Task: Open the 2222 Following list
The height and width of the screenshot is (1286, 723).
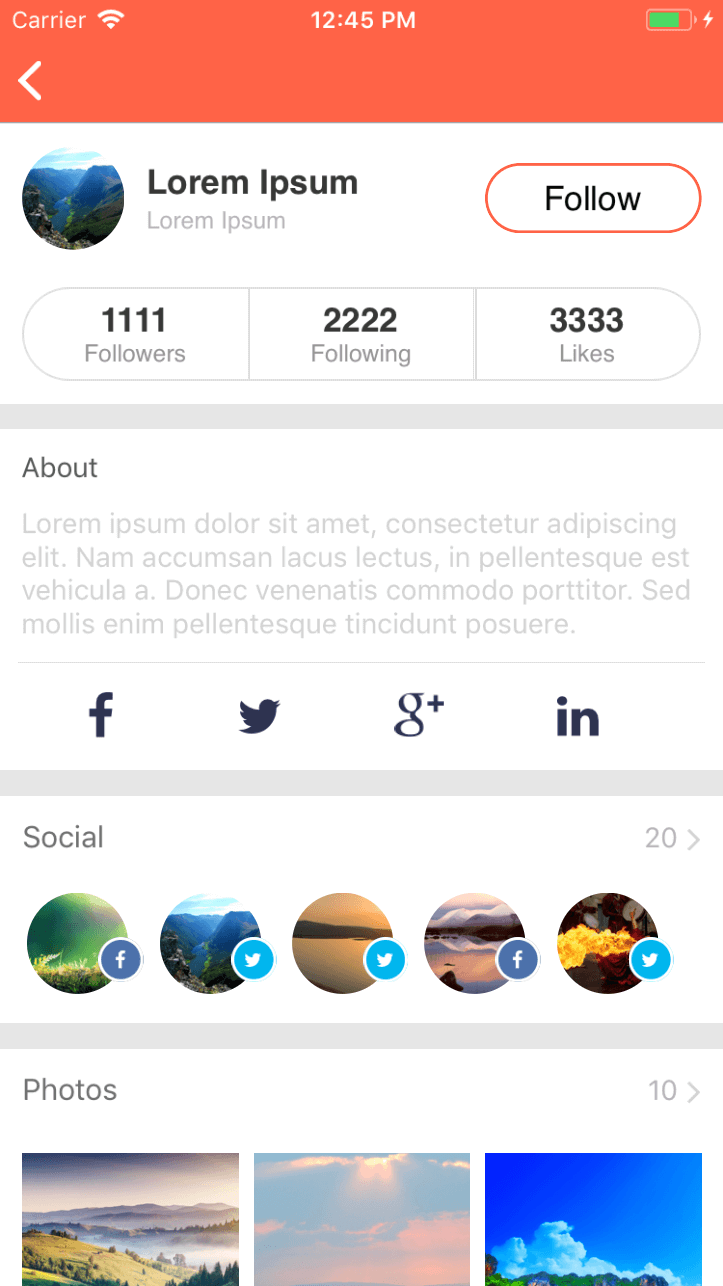Action: (361, 334)
